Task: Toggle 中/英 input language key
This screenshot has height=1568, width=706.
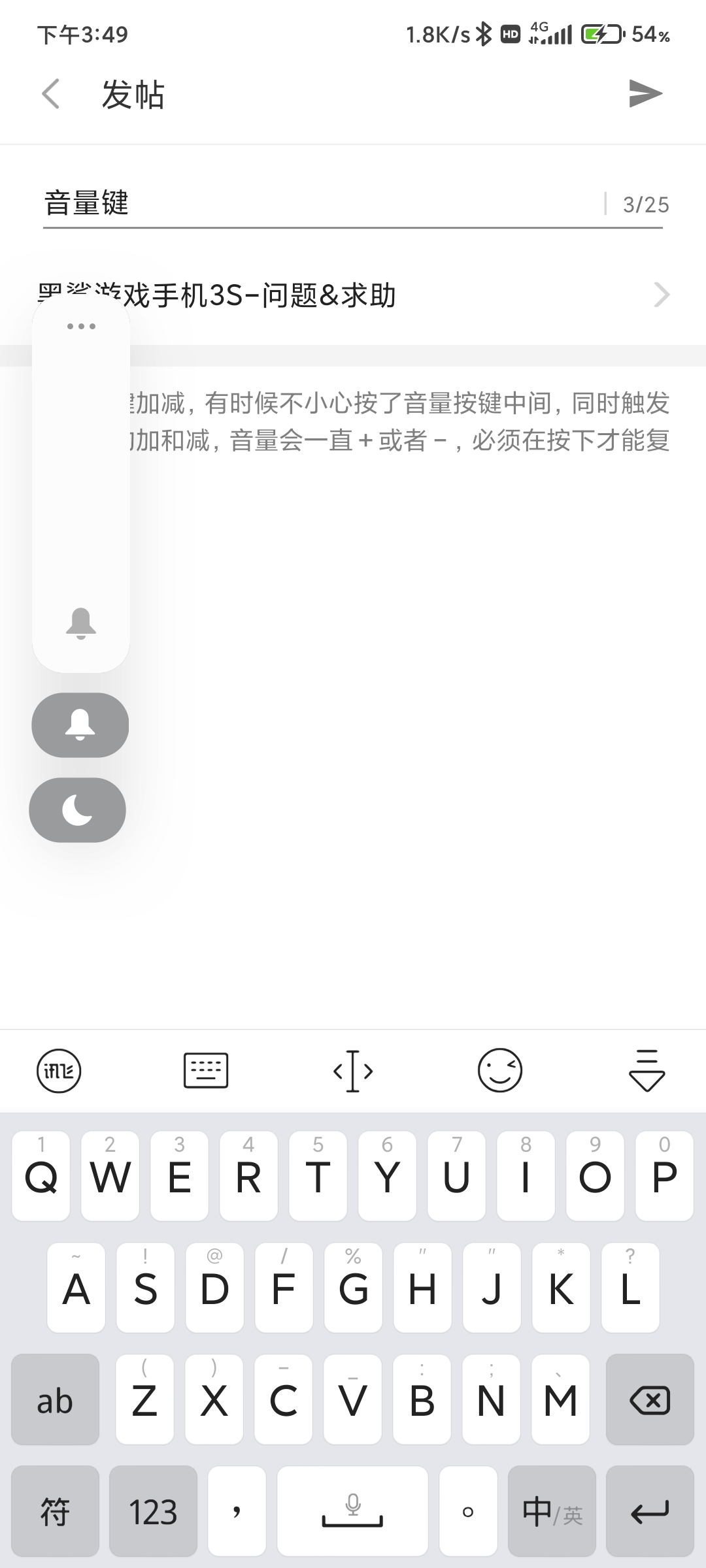Action: [x=552, y=1511]
